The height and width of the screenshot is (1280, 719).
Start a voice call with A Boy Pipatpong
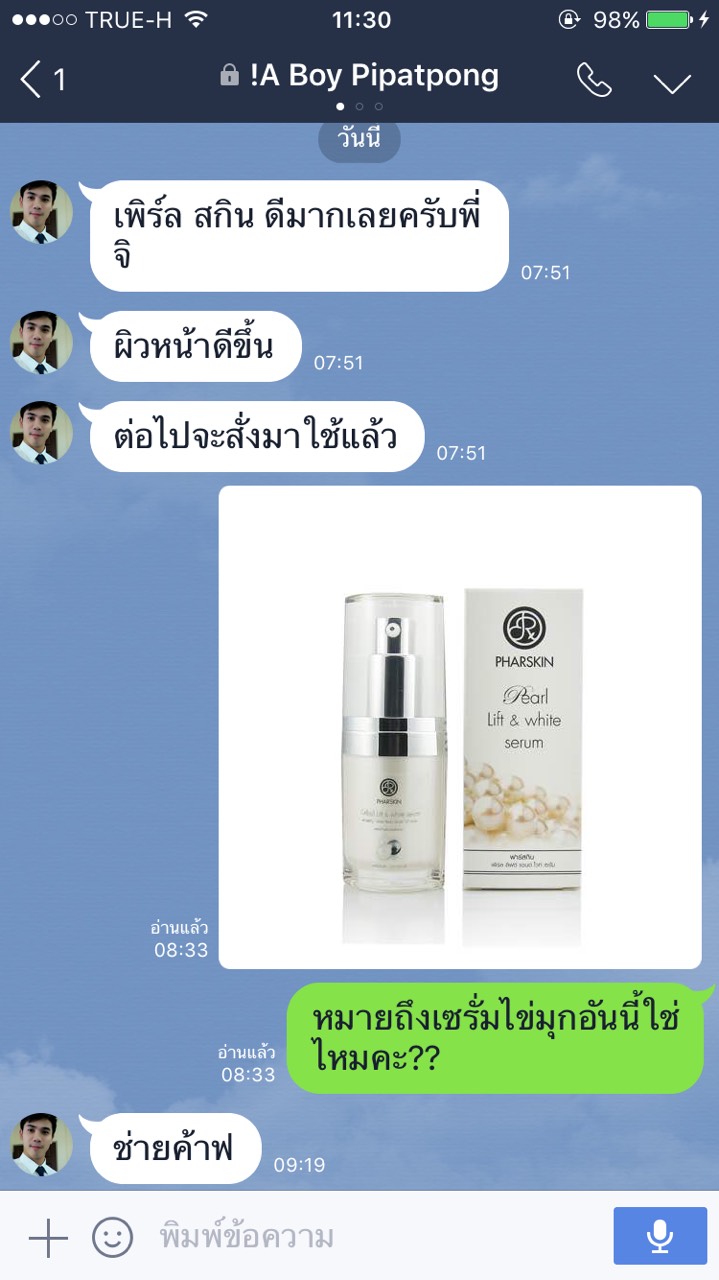coord(594,80)
